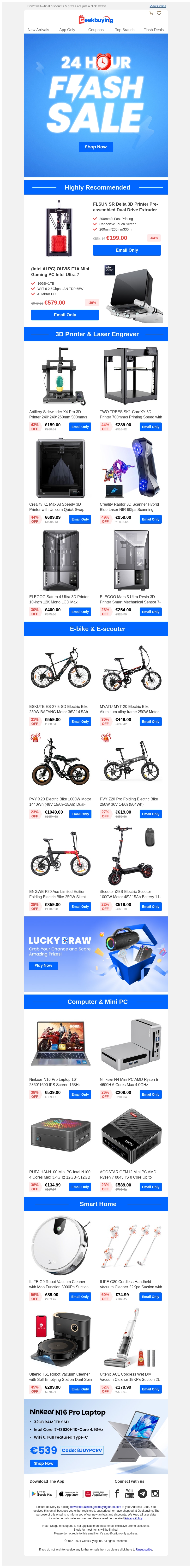Tap Email Only for ILIFE G9 Robot Vacuum
The image size is (192, 1568).
point(80,1296)
